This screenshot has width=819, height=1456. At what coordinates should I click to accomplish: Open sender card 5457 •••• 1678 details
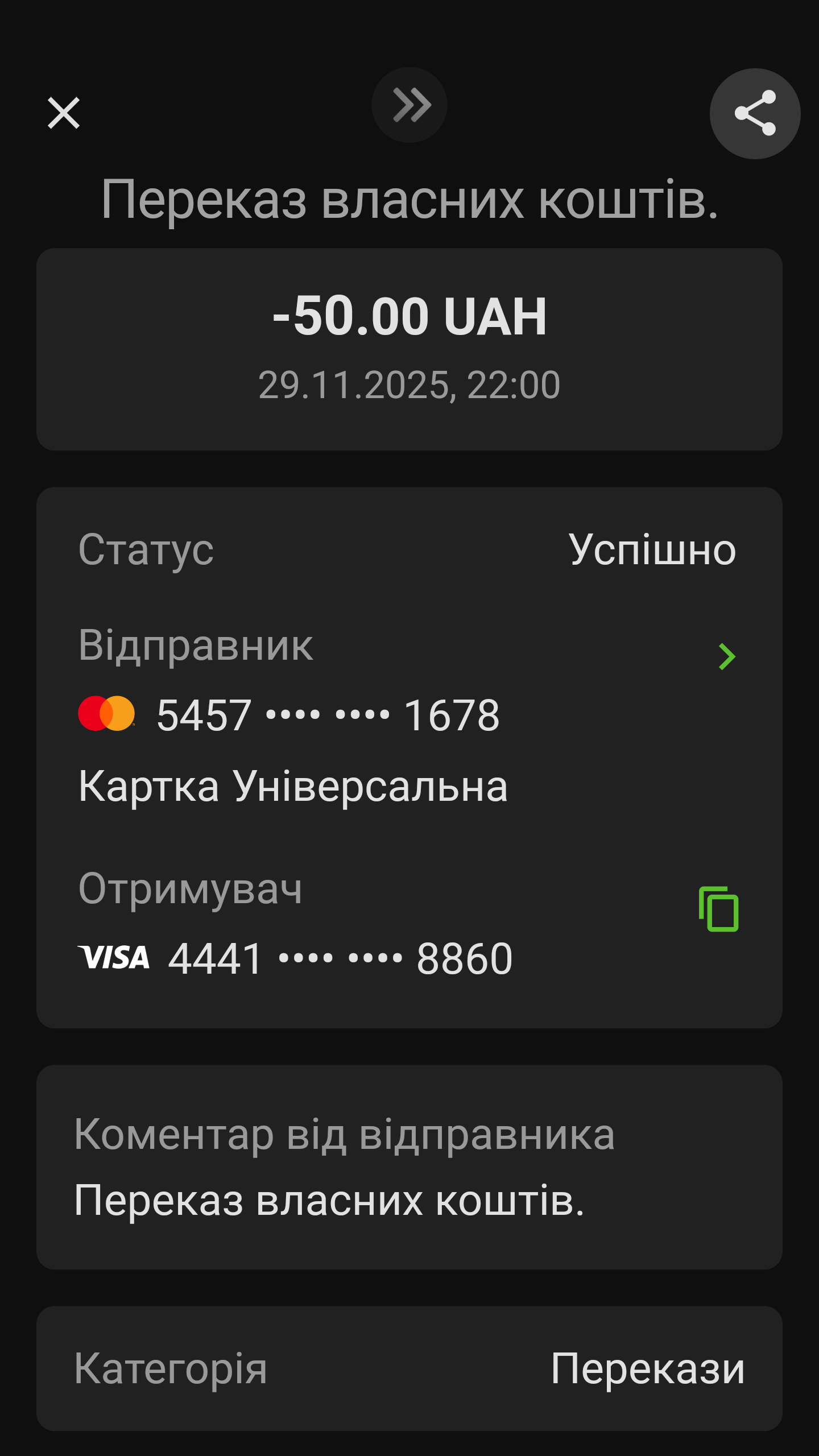(726, 657)
